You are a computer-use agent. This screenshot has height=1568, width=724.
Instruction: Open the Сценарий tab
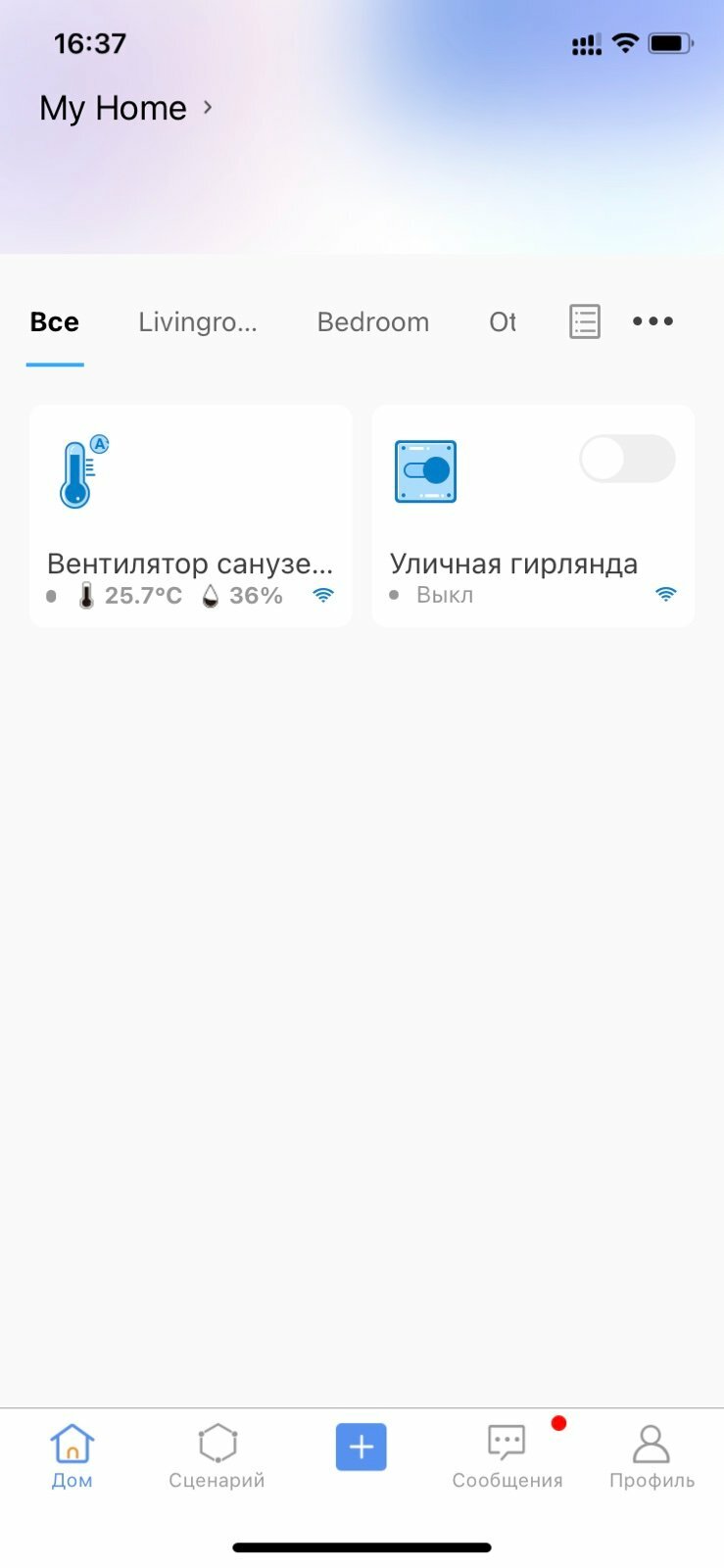217,1456
